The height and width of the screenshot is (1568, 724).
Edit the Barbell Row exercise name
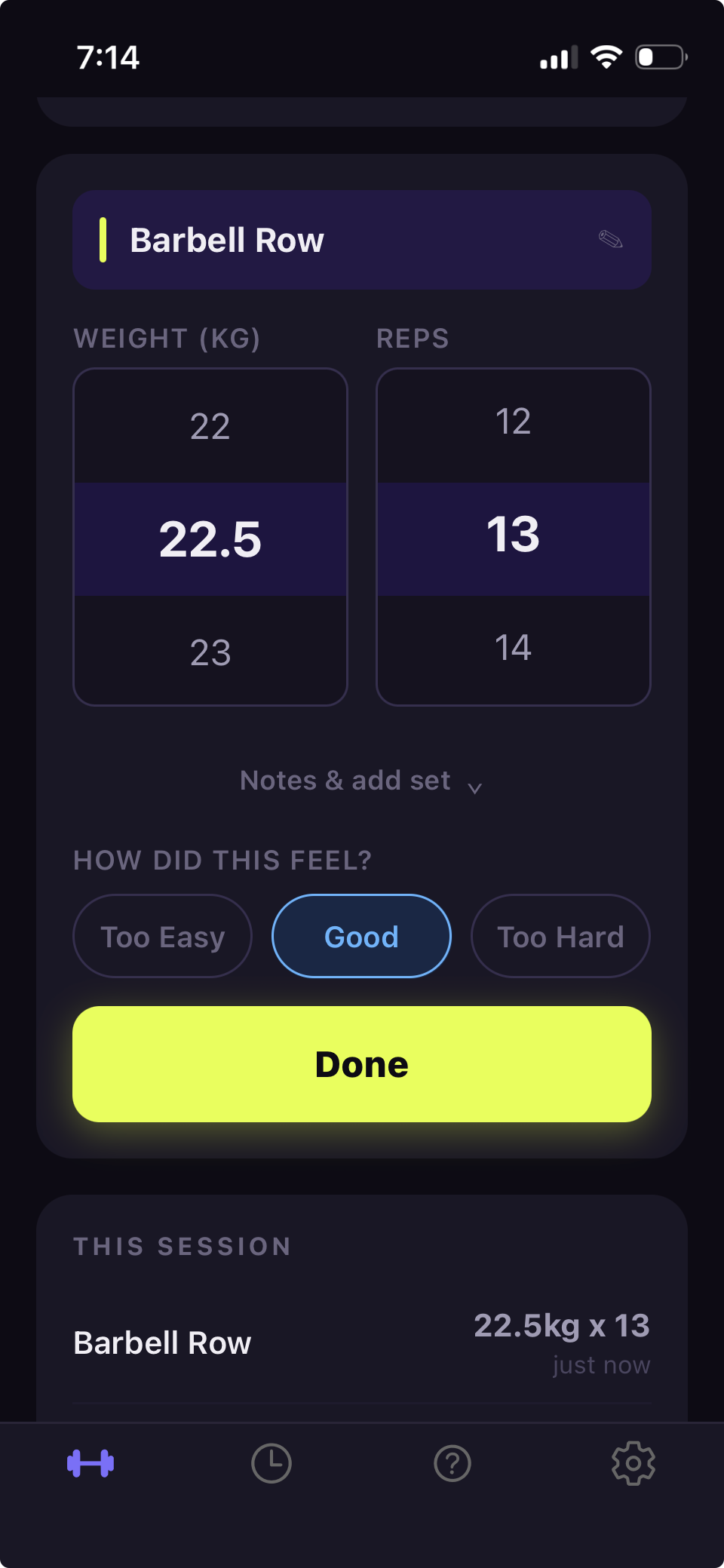610,240
